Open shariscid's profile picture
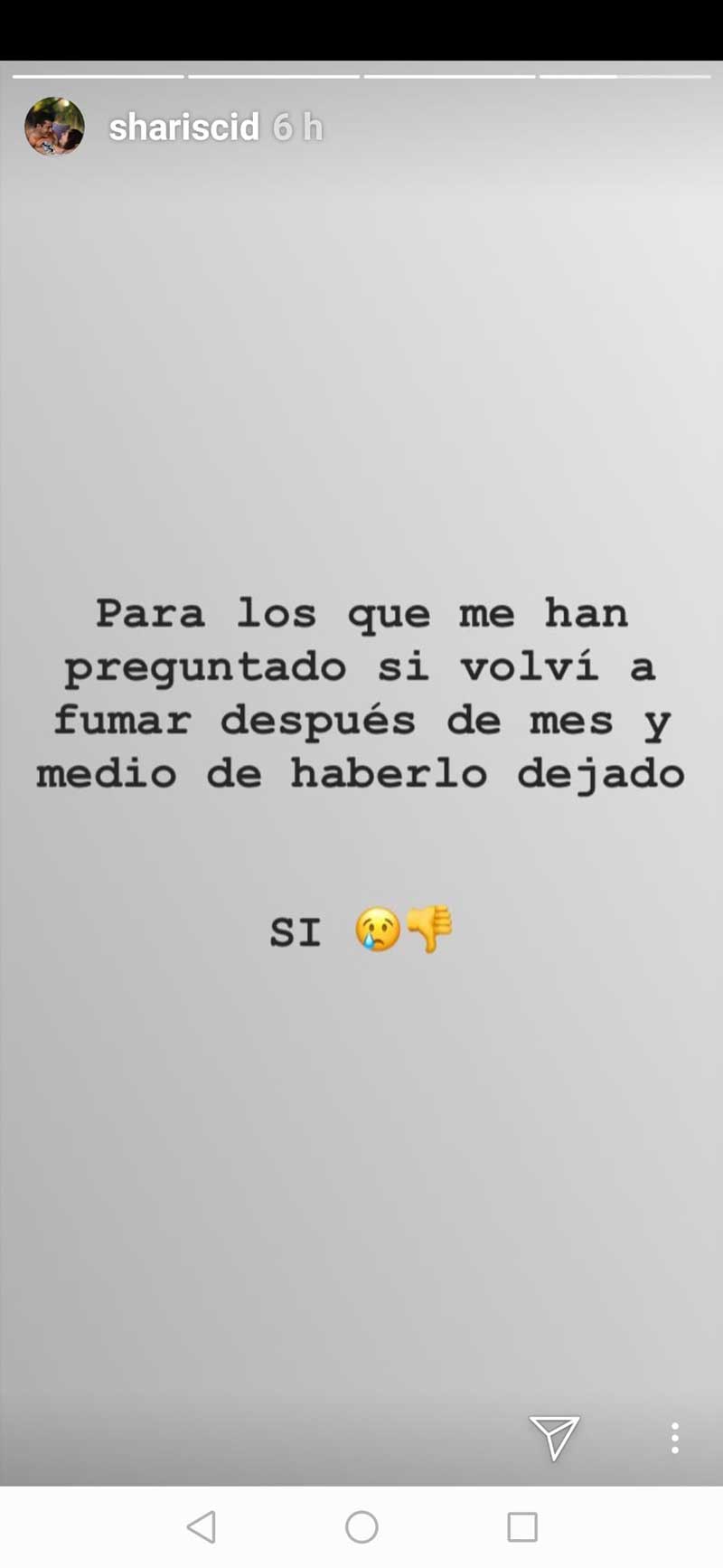This screenshot has height=1568, width=723. pyautogui.click(x=54, y=128)
